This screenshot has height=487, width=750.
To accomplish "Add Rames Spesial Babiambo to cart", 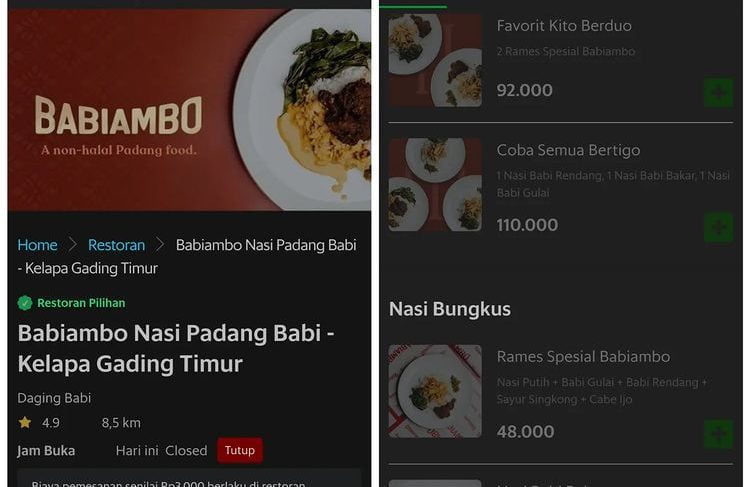I will click(x=717, y=434).
